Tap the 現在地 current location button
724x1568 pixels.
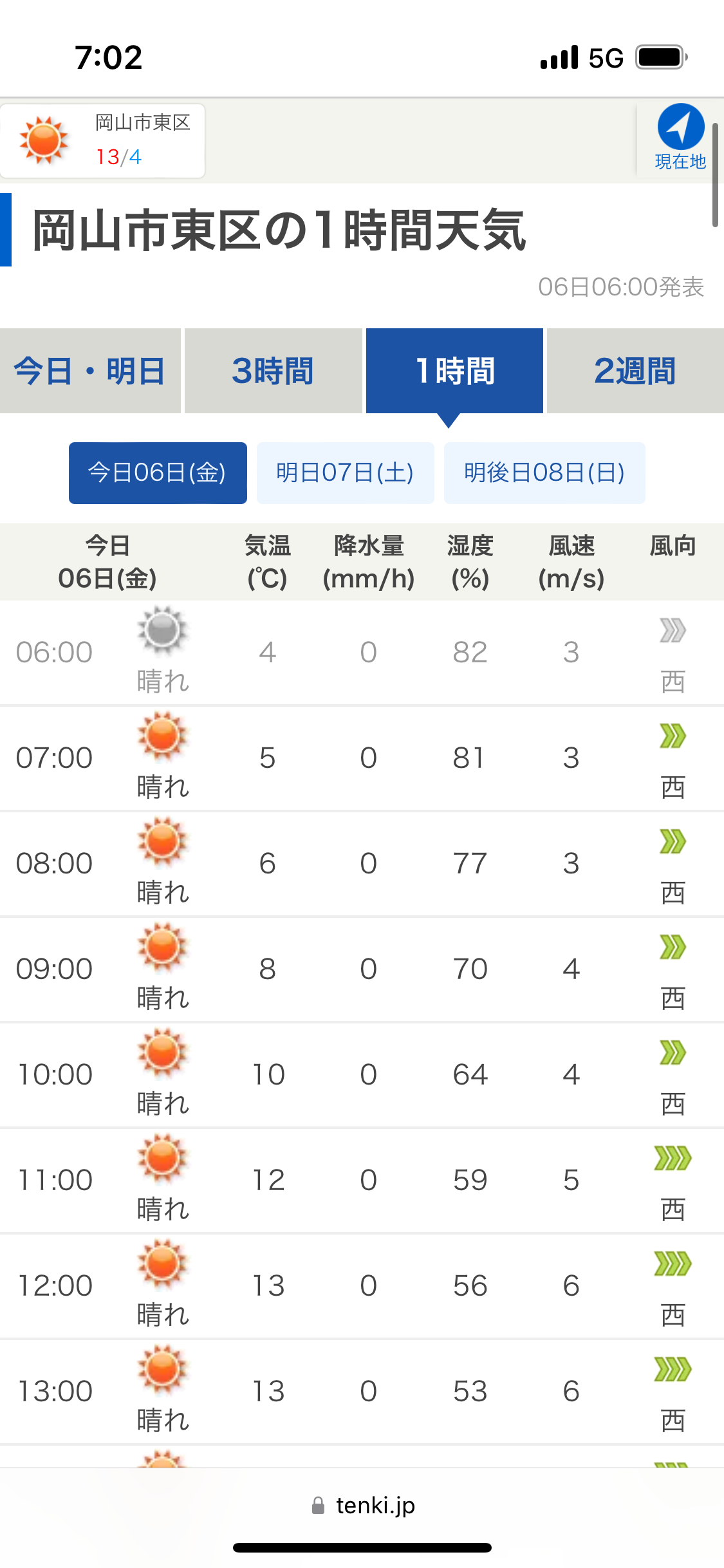(x=680, y=138)
